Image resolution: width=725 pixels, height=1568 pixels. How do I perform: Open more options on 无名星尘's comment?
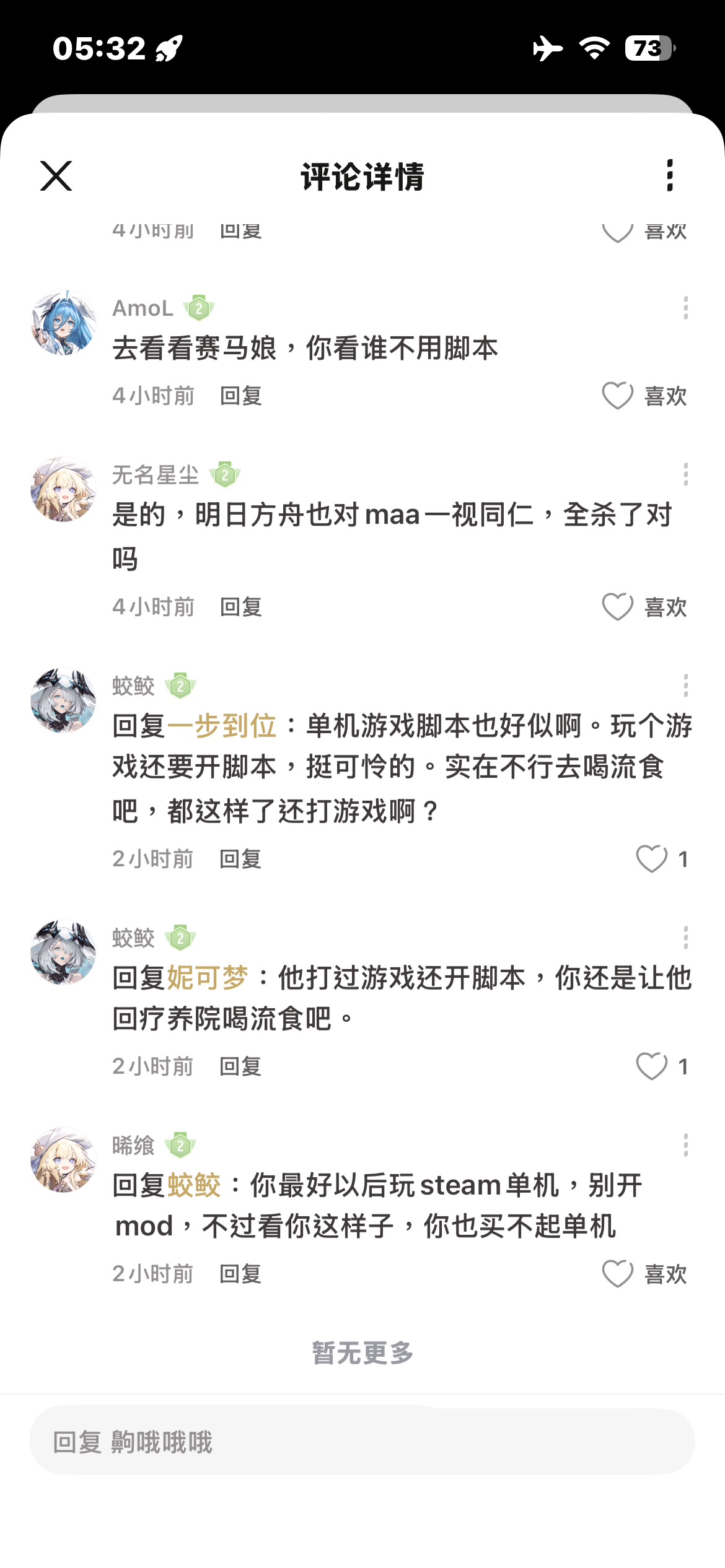pyautogui.click(x=685, y=475)
